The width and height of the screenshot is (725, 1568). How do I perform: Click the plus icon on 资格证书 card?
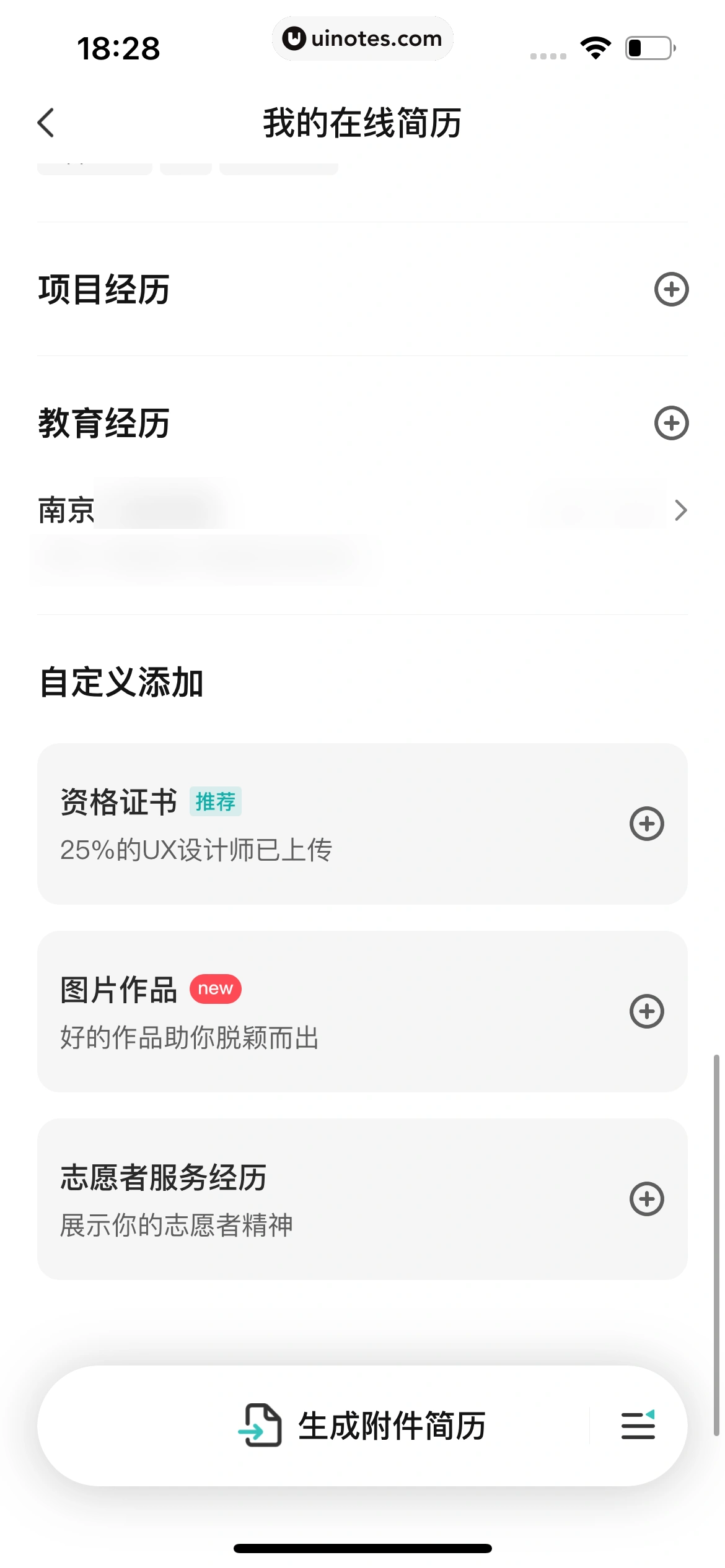(648, 824)
